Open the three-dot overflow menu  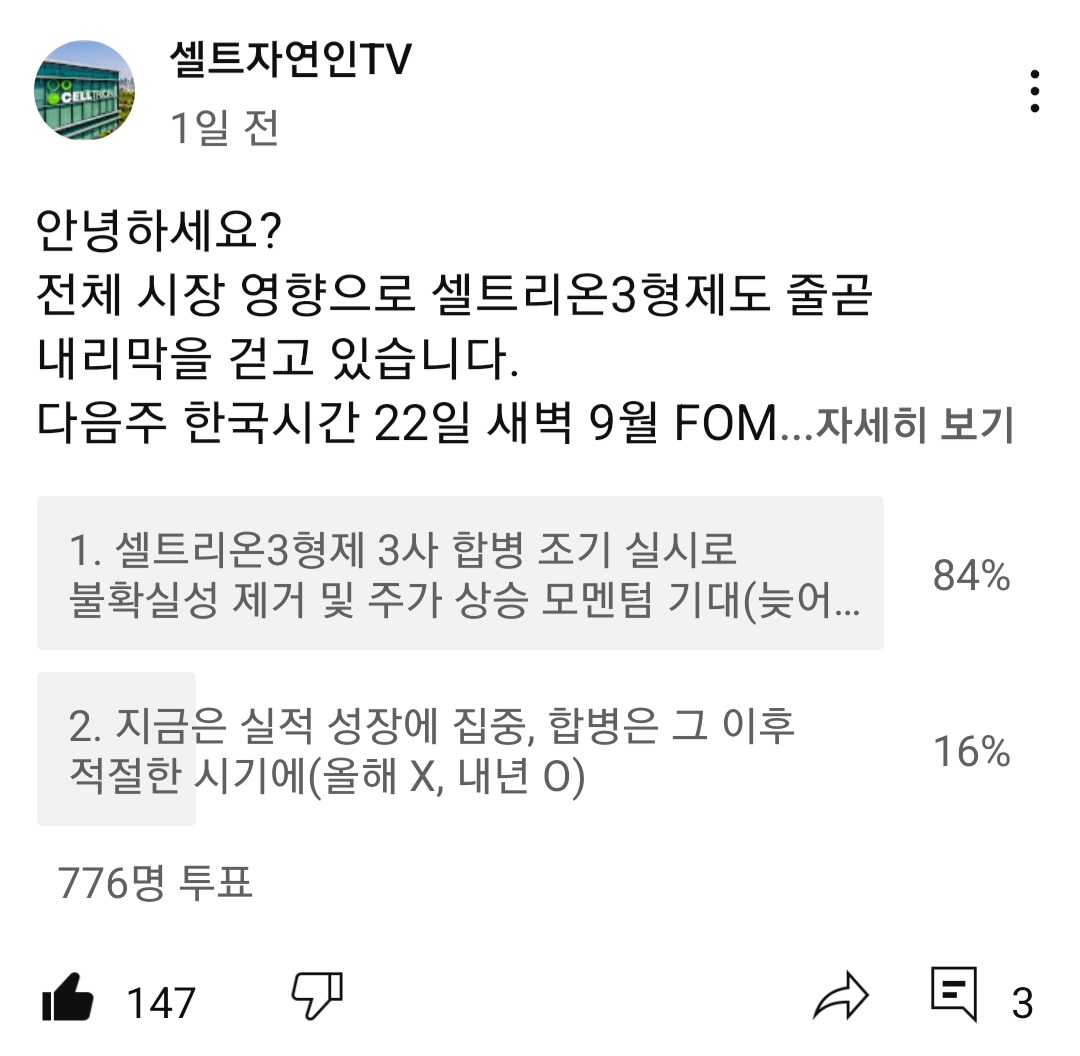1035,92
